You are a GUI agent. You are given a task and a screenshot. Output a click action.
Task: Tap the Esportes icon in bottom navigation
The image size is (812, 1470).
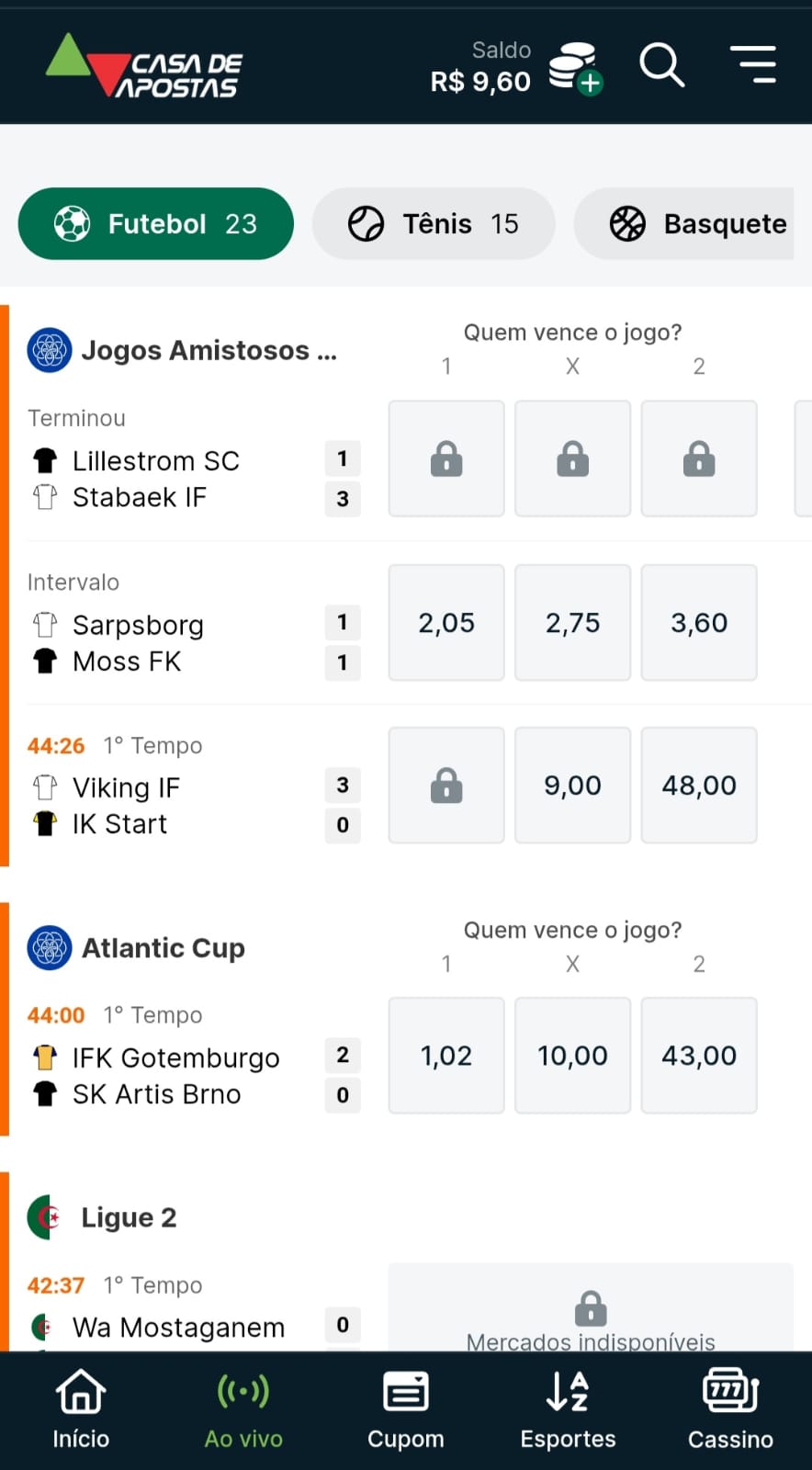[568, 1390]
